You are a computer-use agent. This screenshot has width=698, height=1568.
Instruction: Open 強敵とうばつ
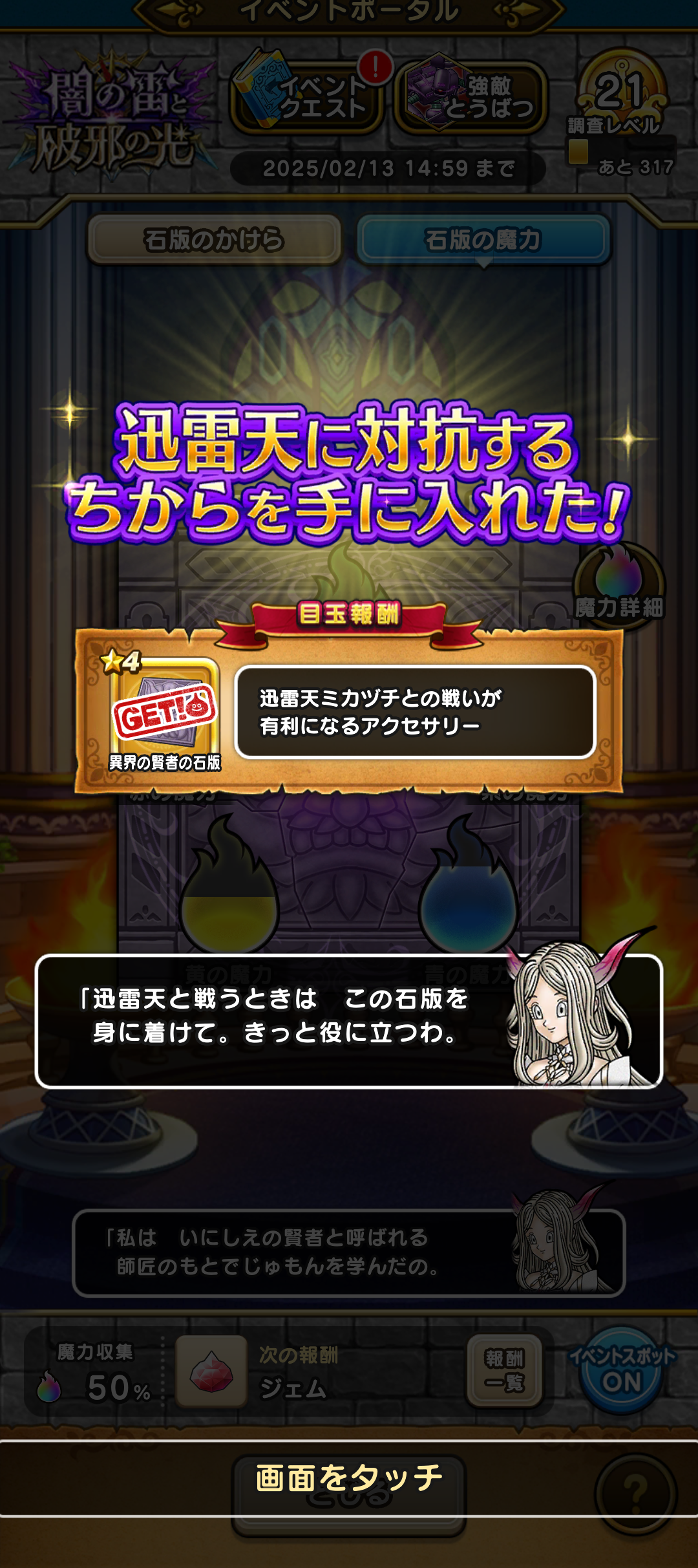pos(471,97)
